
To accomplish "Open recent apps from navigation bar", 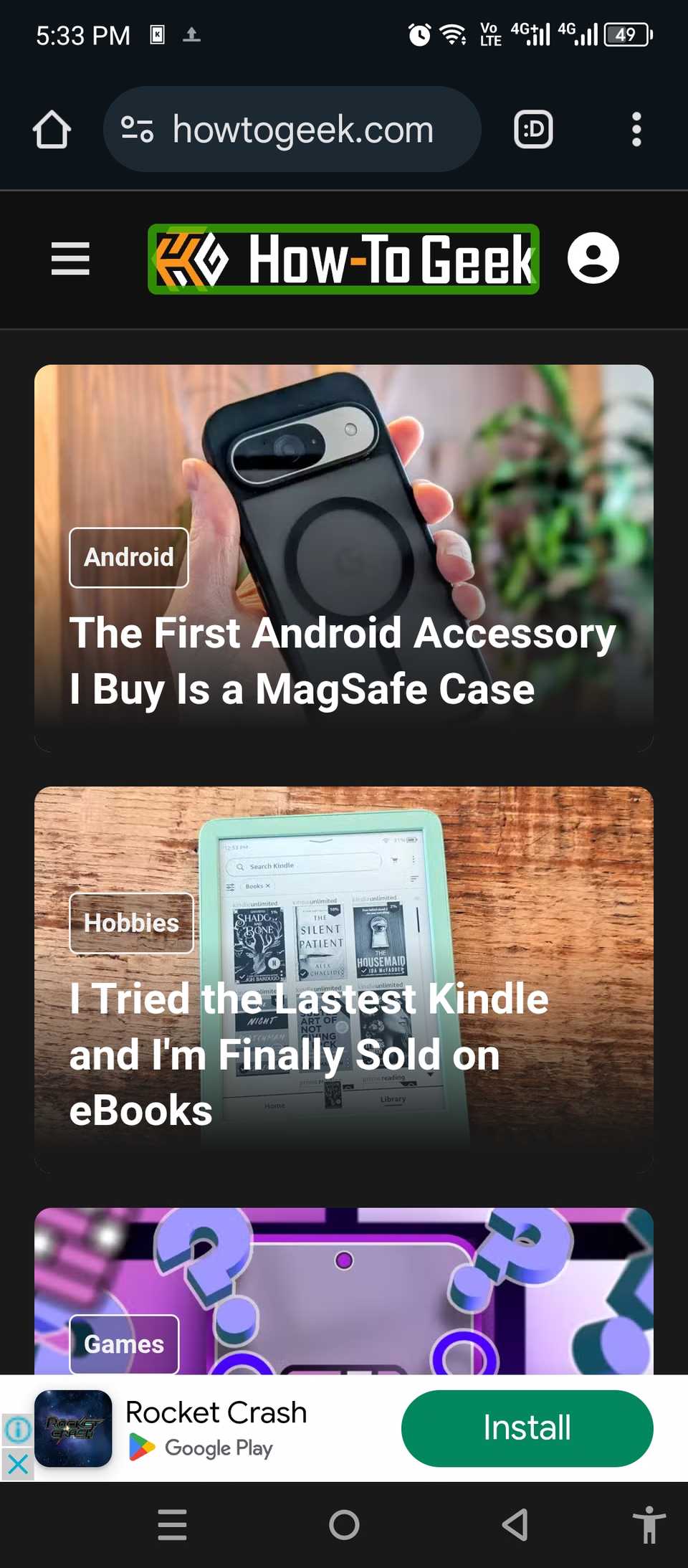I will [x=172, y=1524].
